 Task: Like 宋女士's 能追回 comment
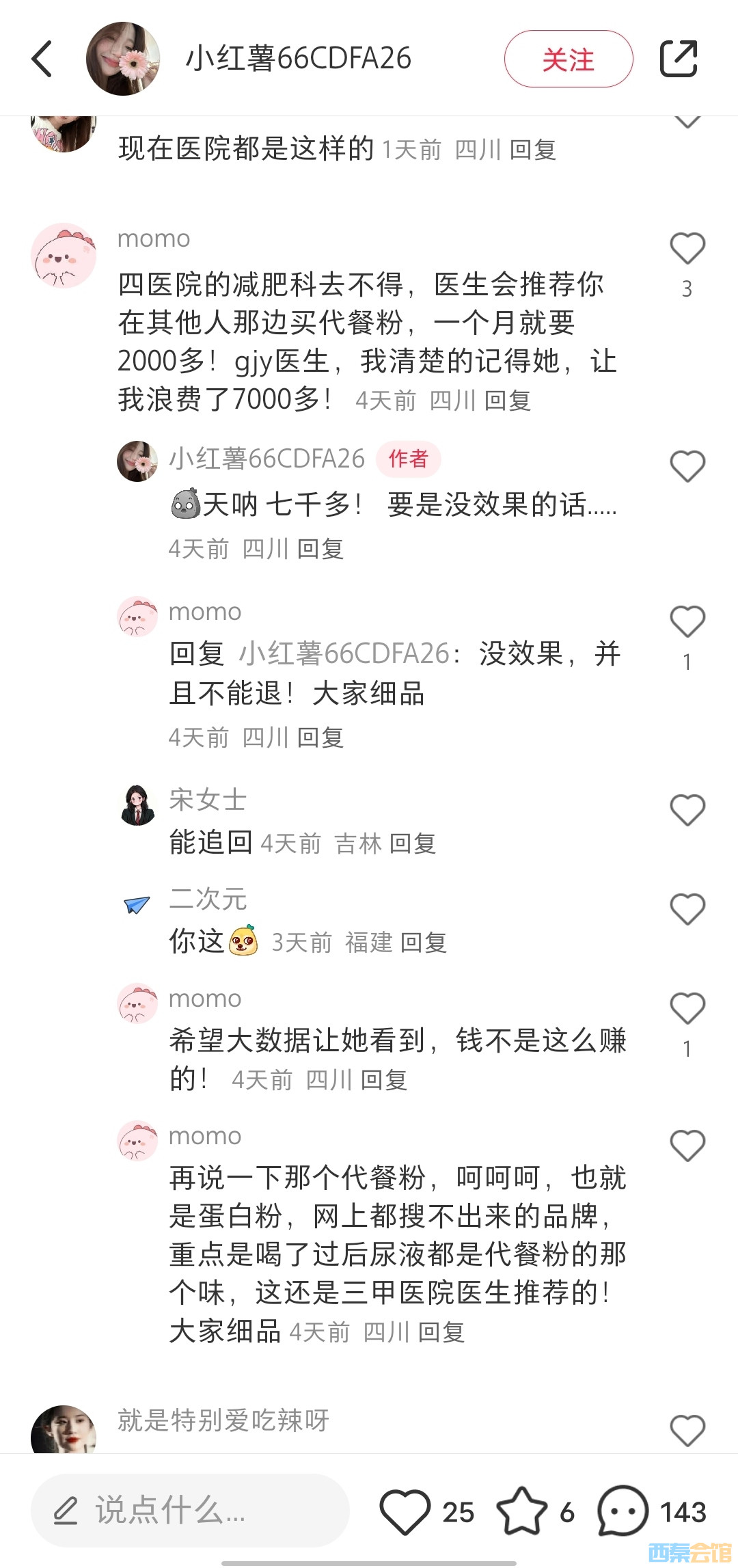[x=687, y=811]
